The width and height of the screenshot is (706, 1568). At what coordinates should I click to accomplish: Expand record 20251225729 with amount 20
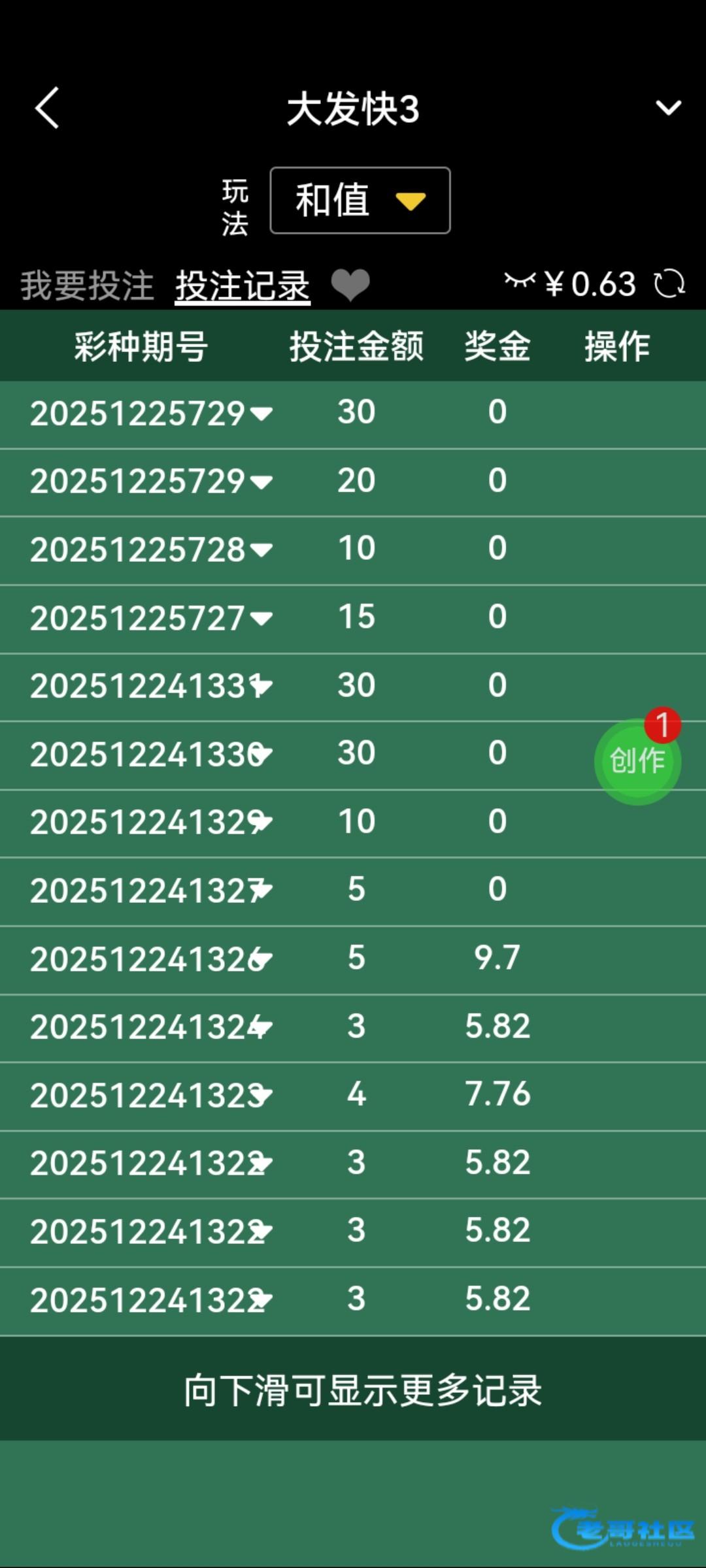coord(261,482)
